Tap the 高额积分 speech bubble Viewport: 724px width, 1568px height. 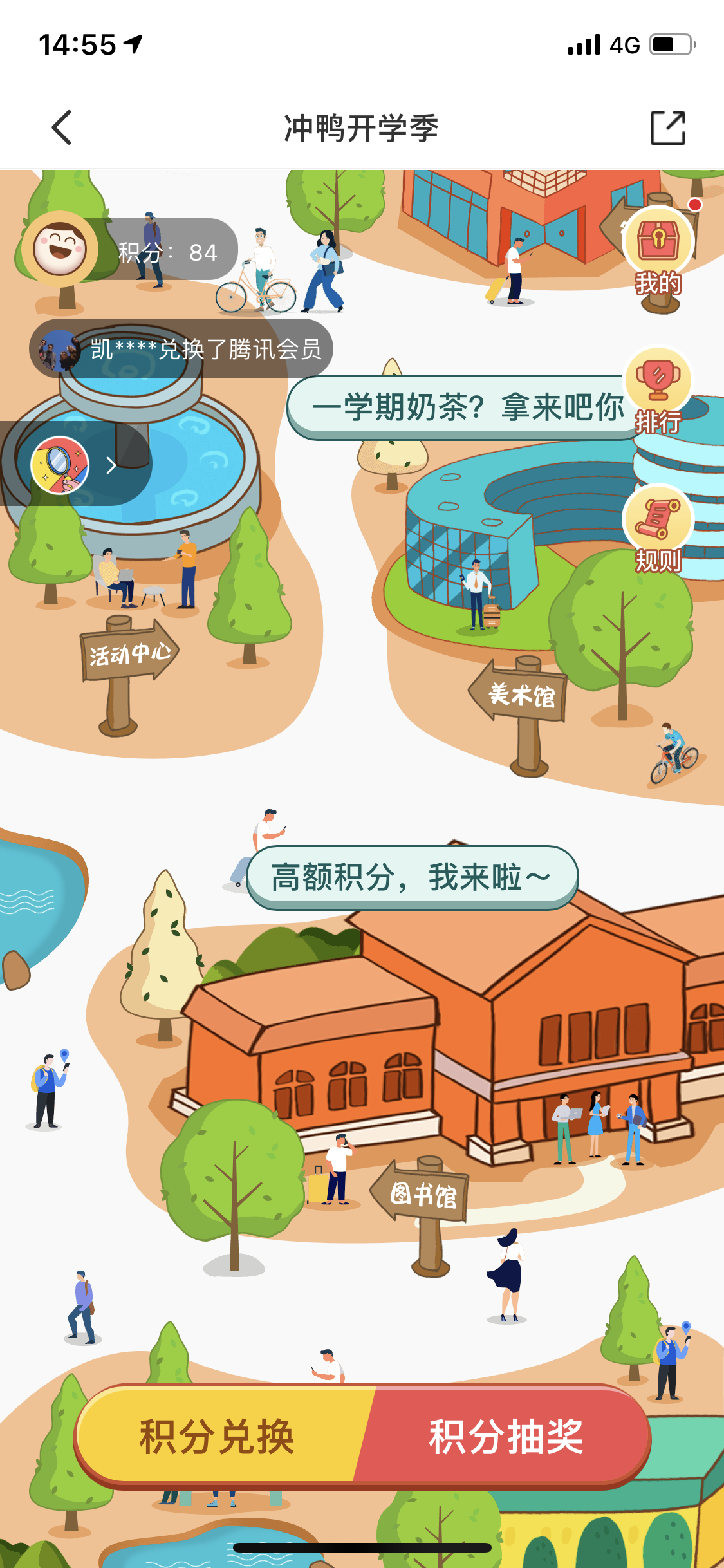click(412, 877)
